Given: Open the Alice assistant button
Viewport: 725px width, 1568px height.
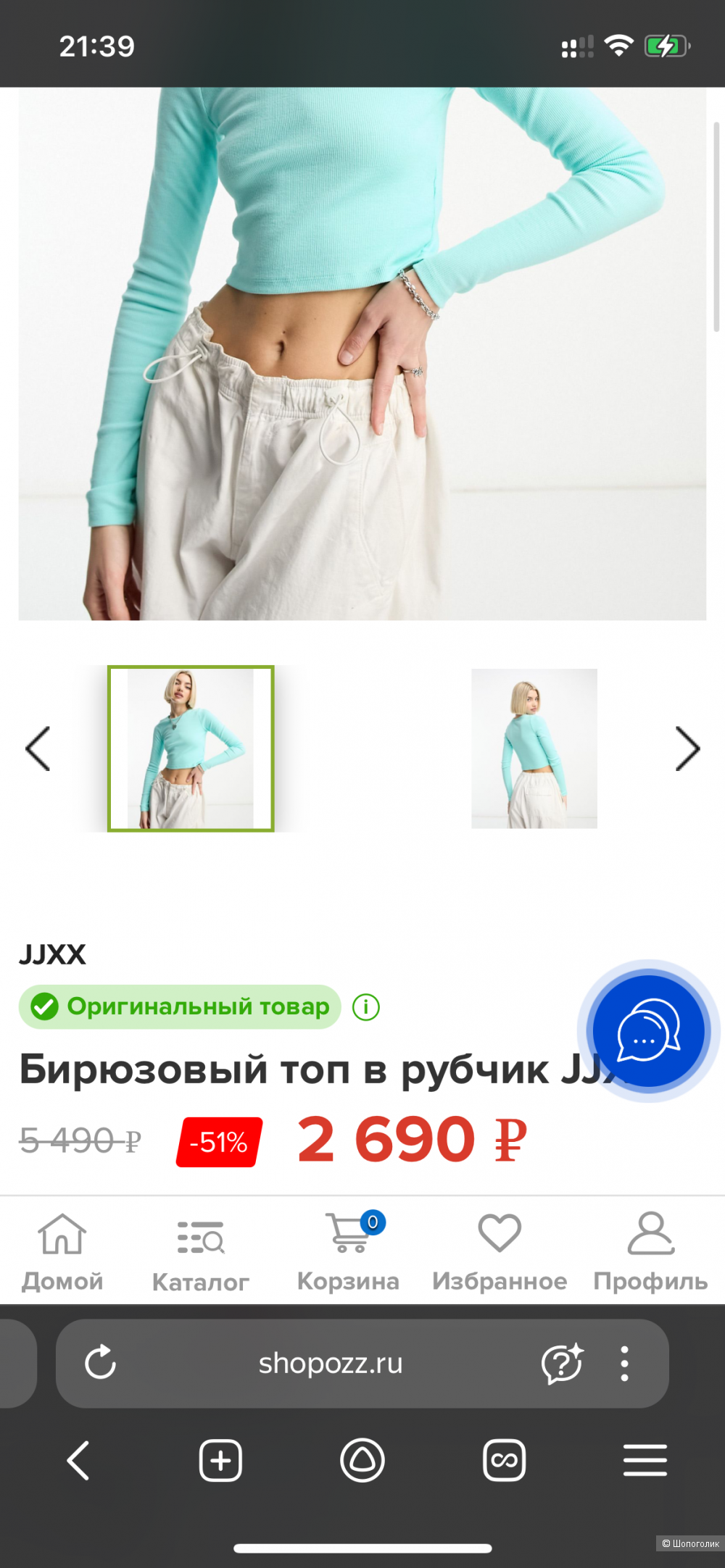Looking at the screenshot, I should tap(362, 1460).
